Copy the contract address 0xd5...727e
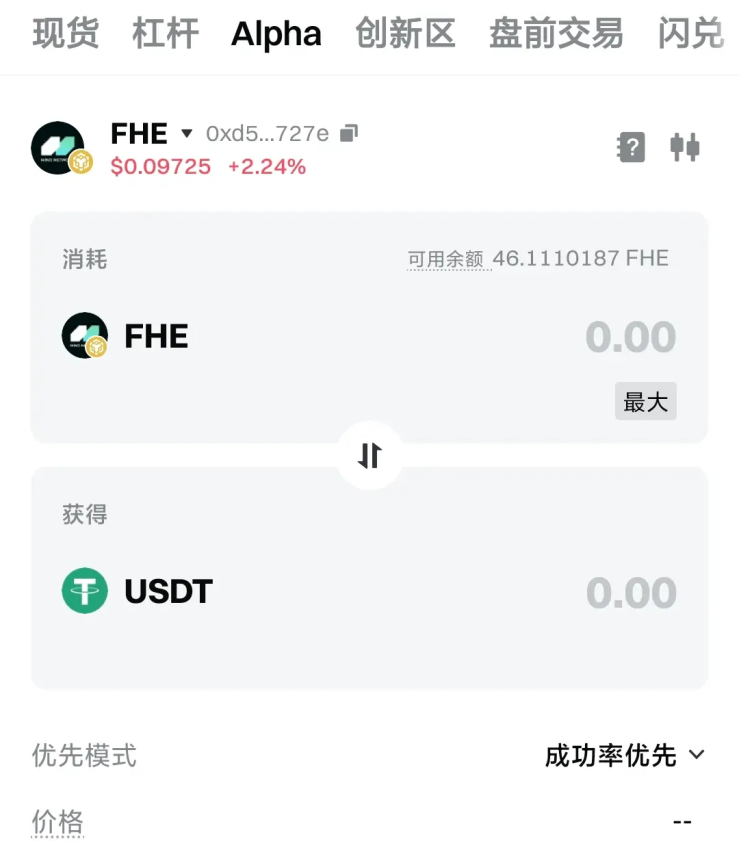This screenshot has height=863, width=739. (x=349, y=133)
